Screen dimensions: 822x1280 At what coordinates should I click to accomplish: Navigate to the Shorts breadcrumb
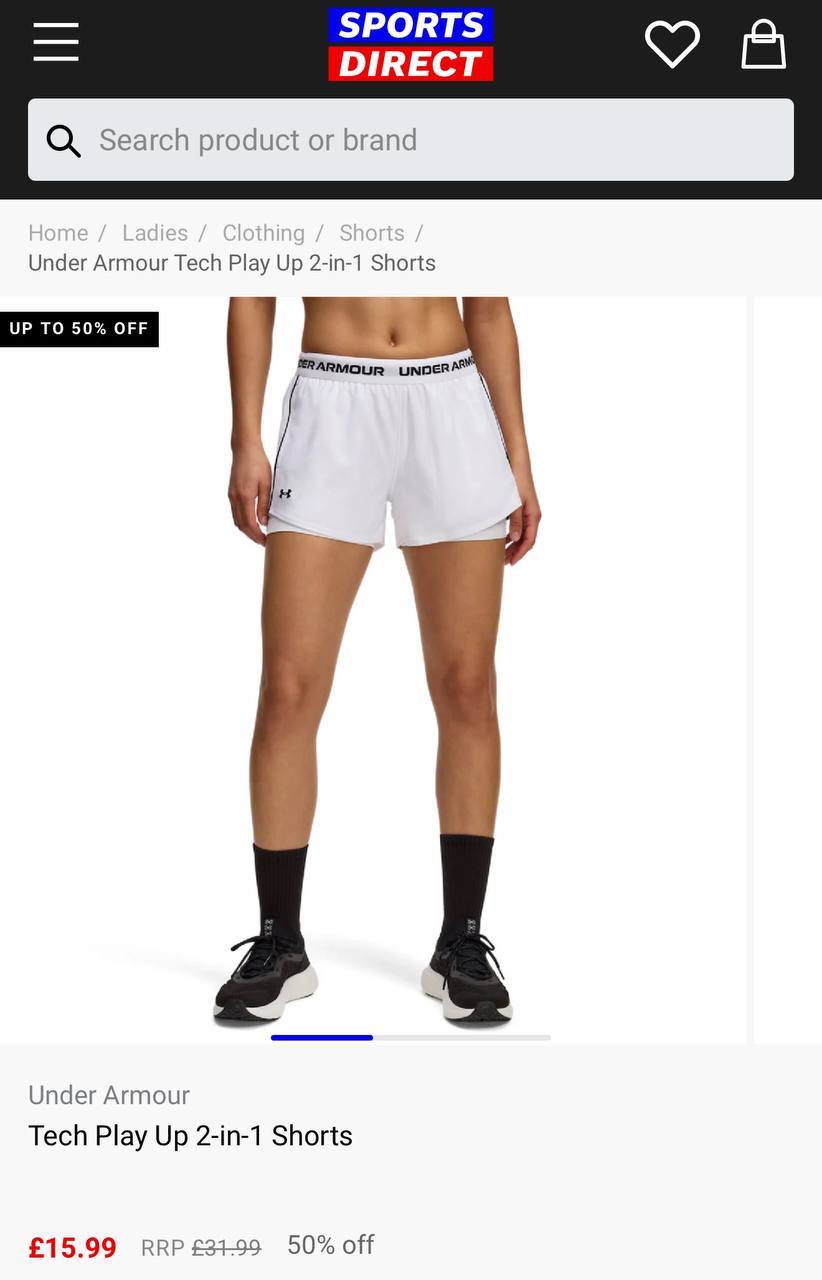pos(372,233)
